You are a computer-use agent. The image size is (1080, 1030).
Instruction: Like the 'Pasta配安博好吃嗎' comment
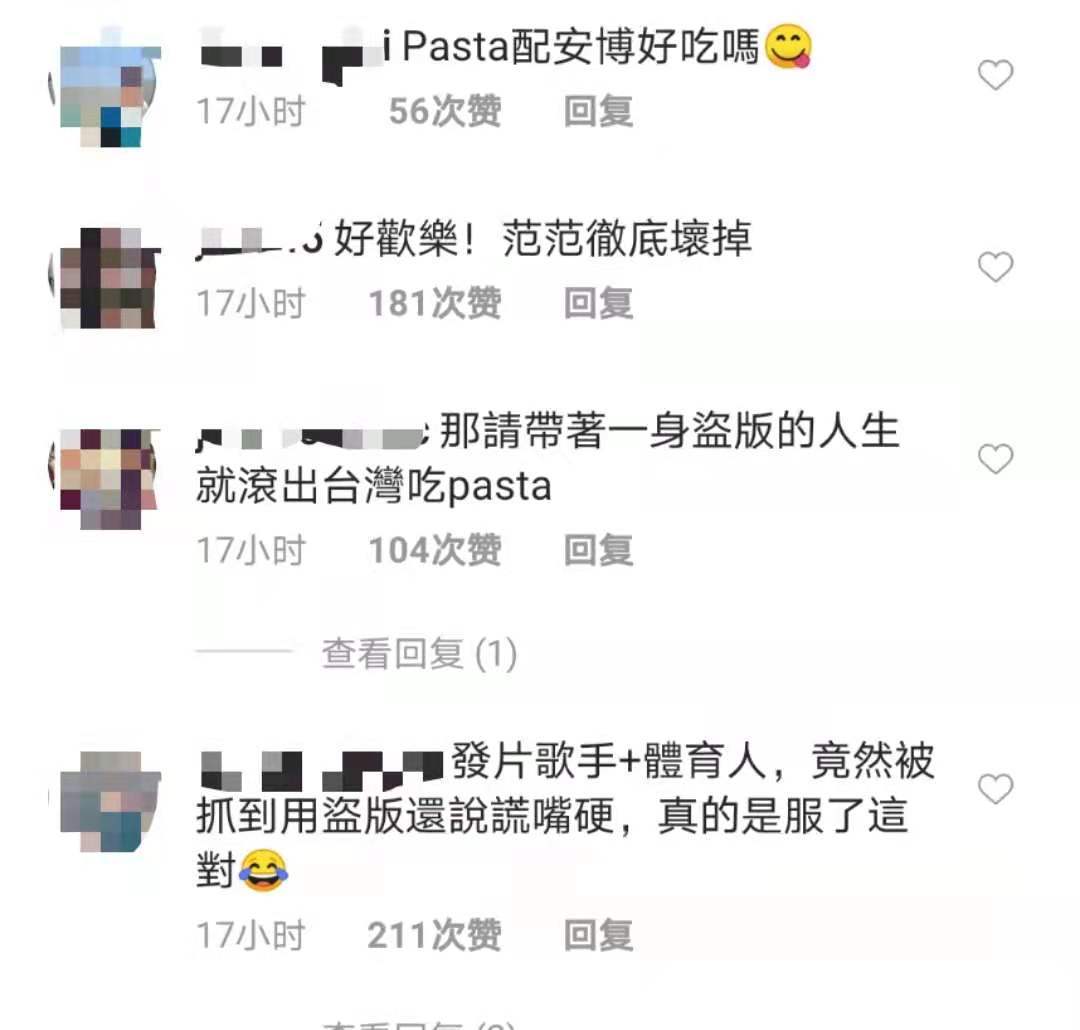click(x=995, y=75)
